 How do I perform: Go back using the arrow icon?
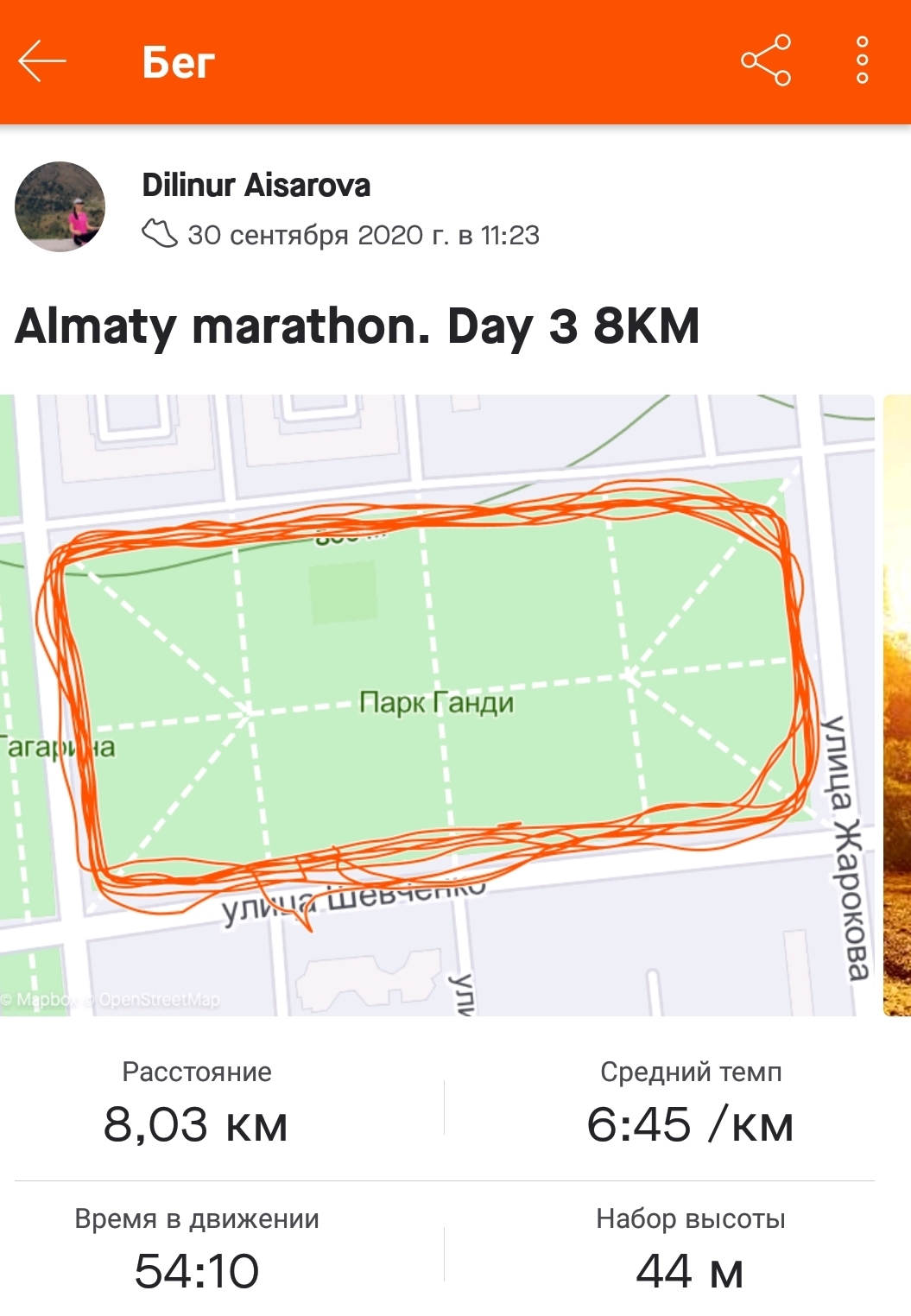(42, 61)
